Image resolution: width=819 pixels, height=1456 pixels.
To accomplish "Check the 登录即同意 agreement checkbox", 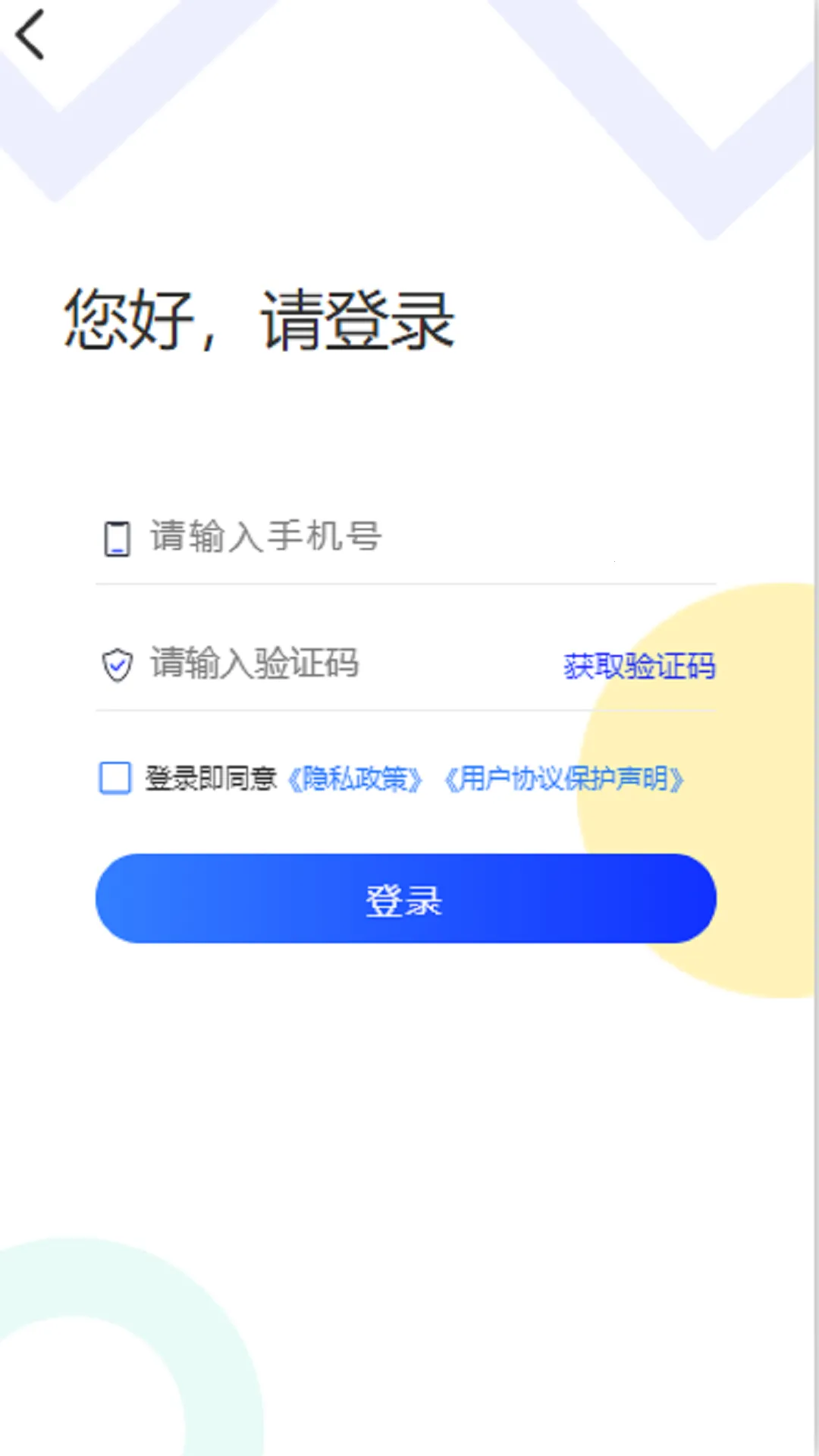I will tap(115, 778).
